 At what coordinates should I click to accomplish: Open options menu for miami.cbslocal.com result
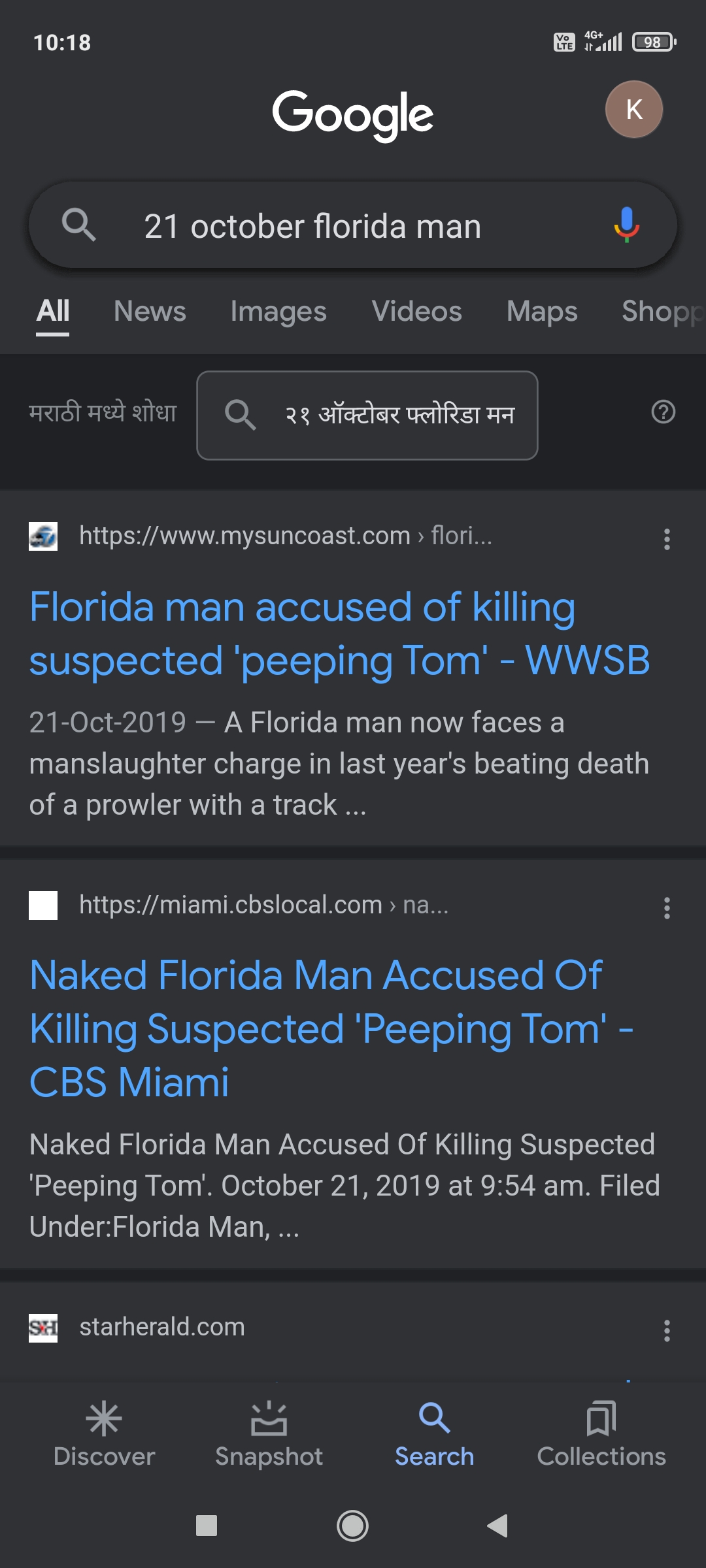pos(666,907)
